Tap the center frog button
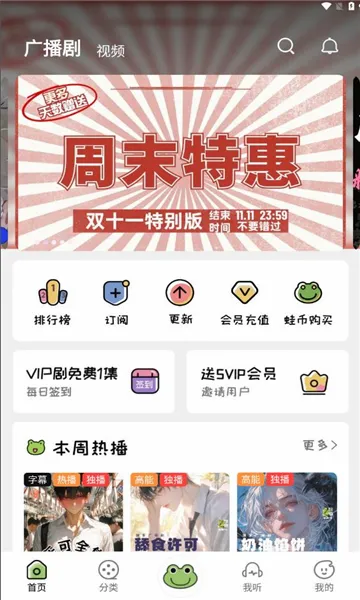This screenshot has width=360, height=600. pos(180,576)
